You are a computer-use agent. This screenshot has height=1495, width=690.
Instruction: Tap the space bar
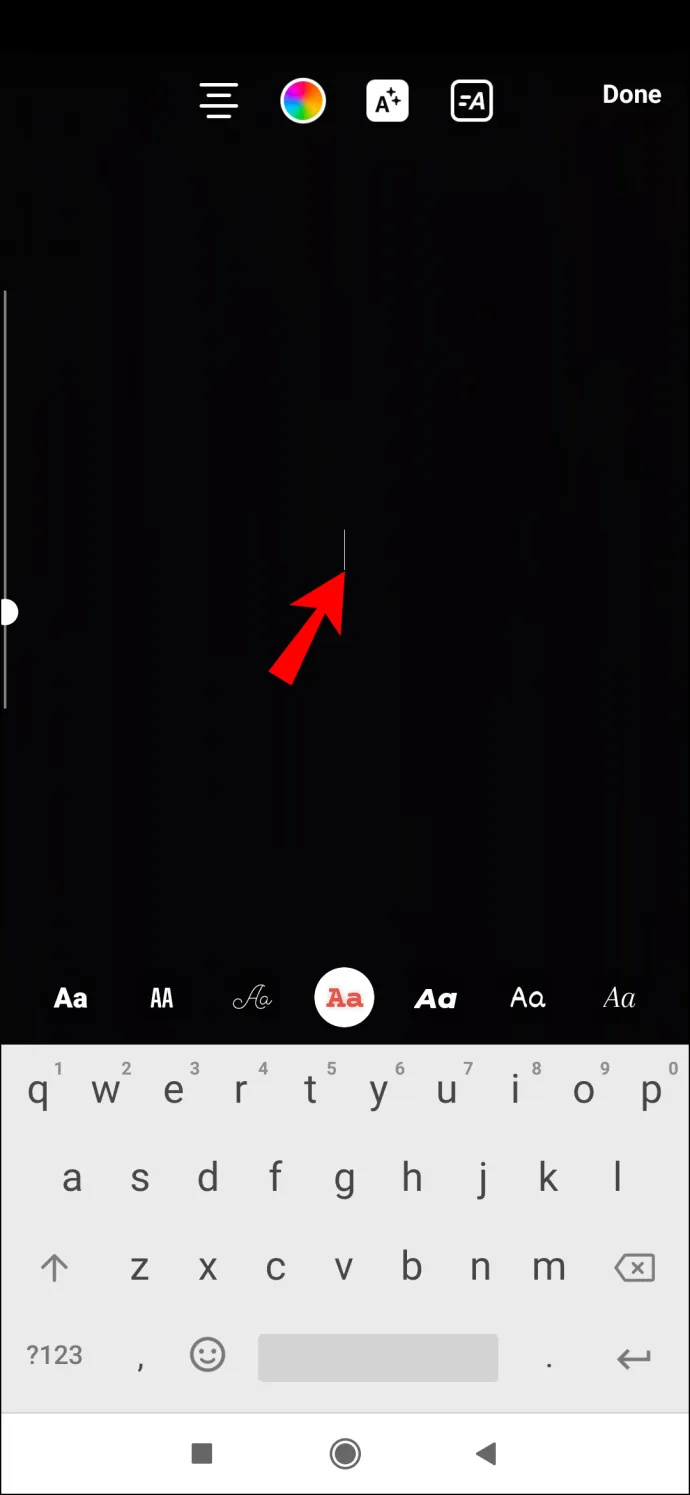pyautogui.click(x=378, y=1357)
